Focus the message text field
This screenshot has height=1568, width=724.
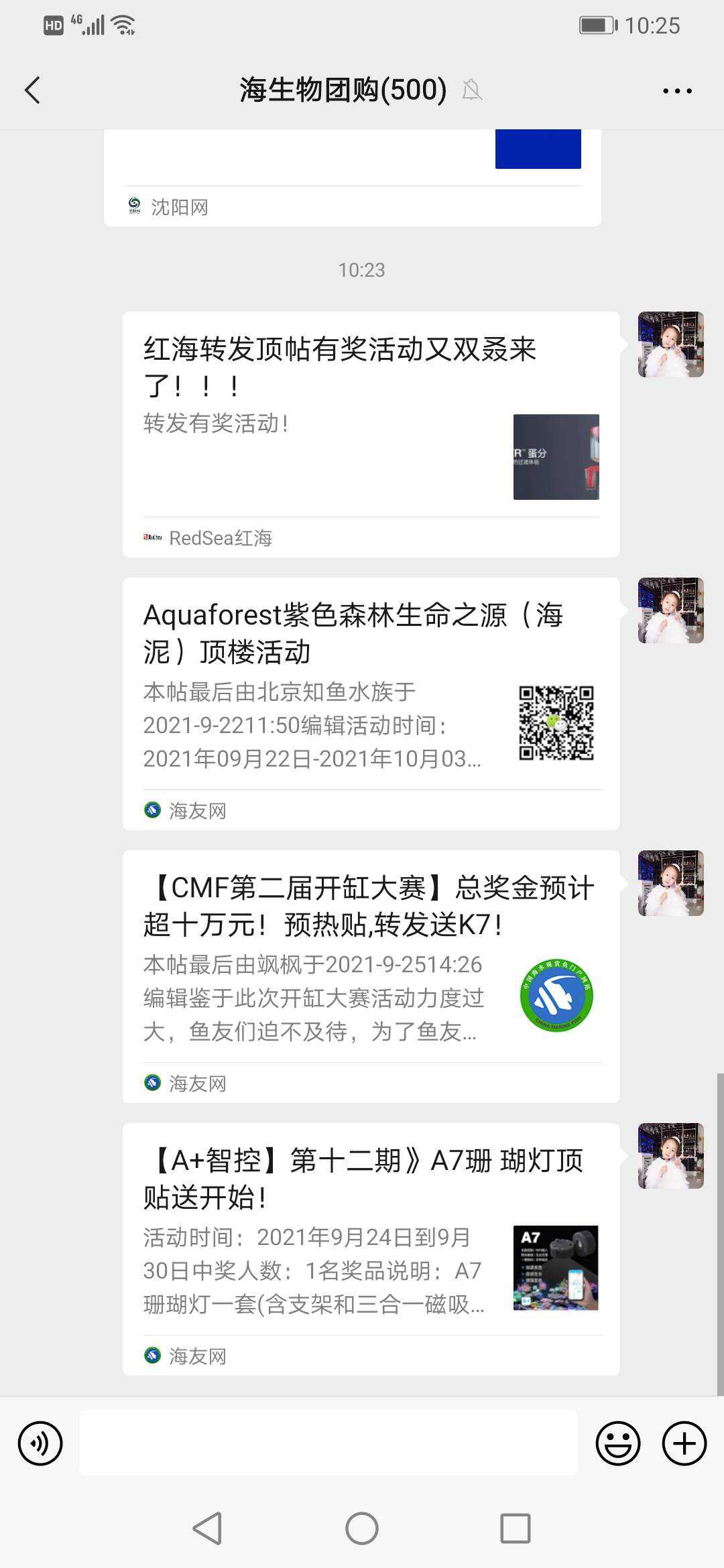pos(328,1443)
